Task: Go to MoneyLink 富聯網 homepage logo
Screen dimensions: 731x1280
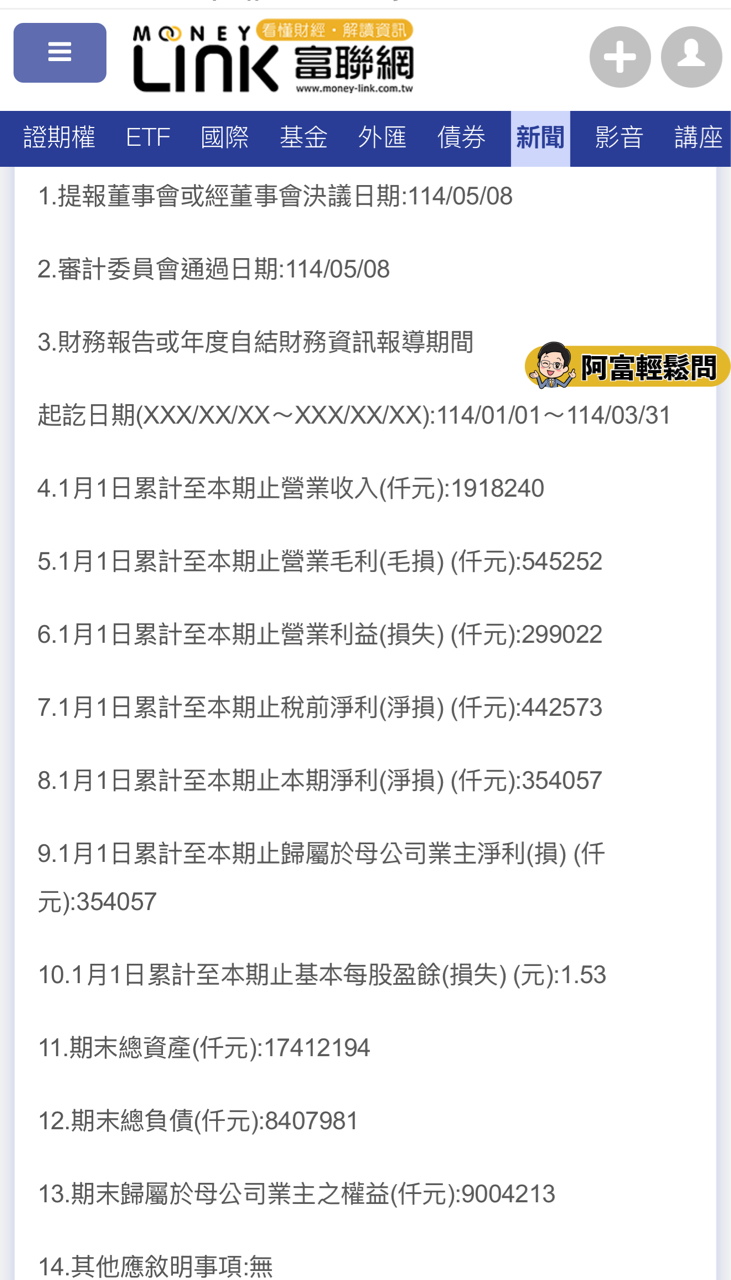Action: click(x=273, y=58)
